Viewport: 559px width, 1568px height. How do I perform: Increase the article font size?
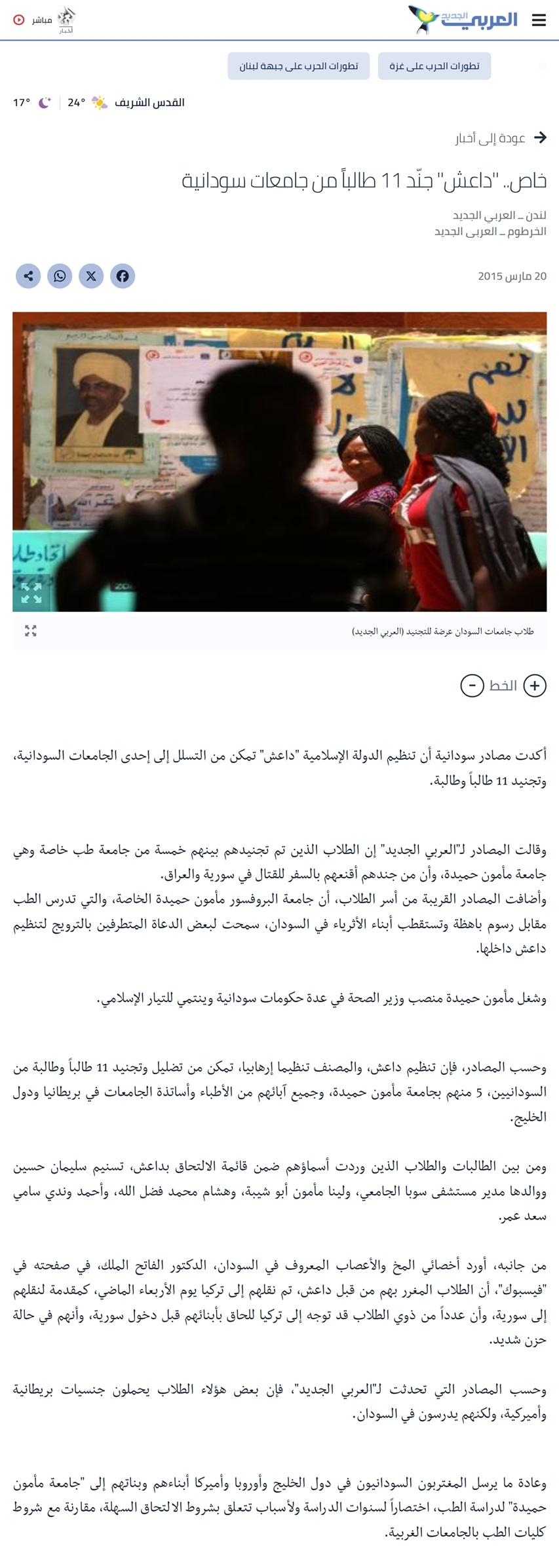(x=535, y=686)
